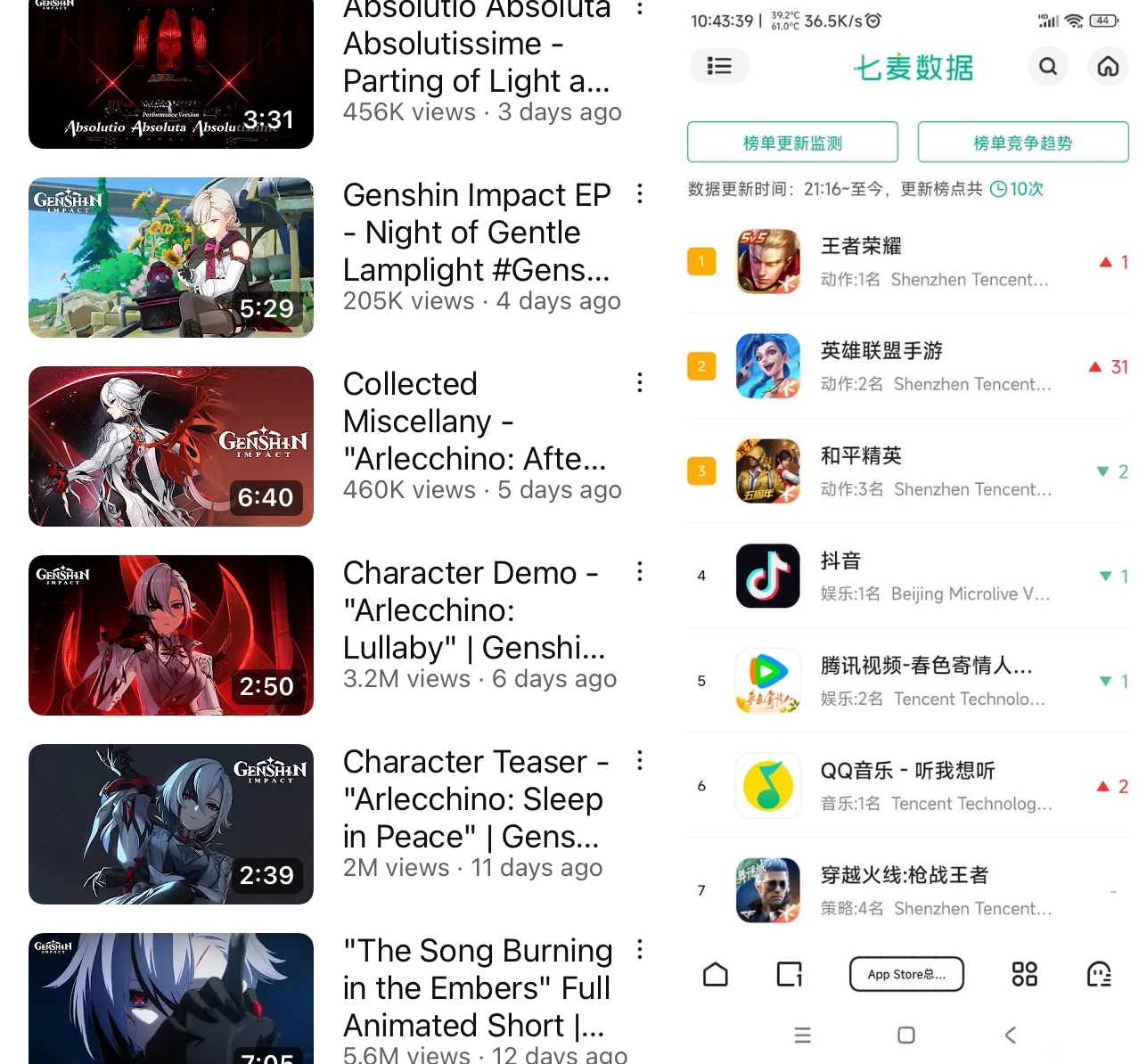
Task: Open the 王者荣耀 ranking row
Action: coord(909,262)
